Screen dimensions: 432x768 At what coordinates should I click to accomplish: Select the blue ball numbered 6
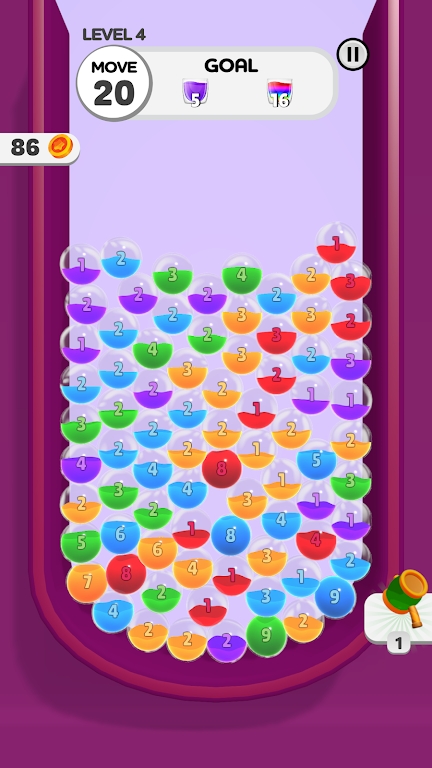pyautogui.click(x=120, y=534)
